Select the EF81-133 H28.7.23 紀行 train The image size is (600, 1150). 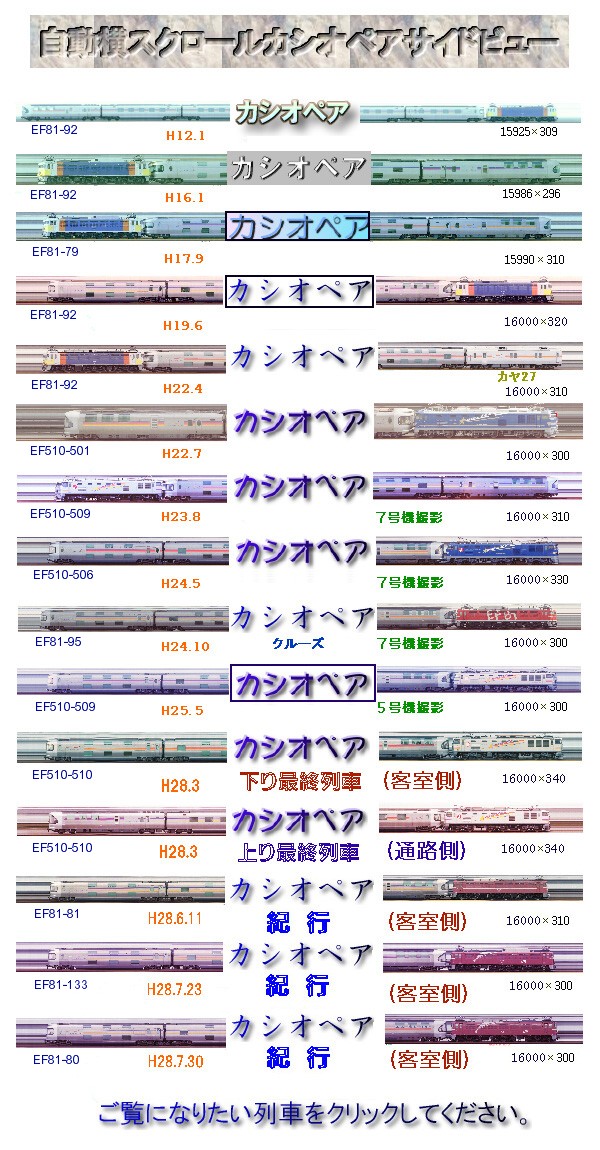pos(299,956)
